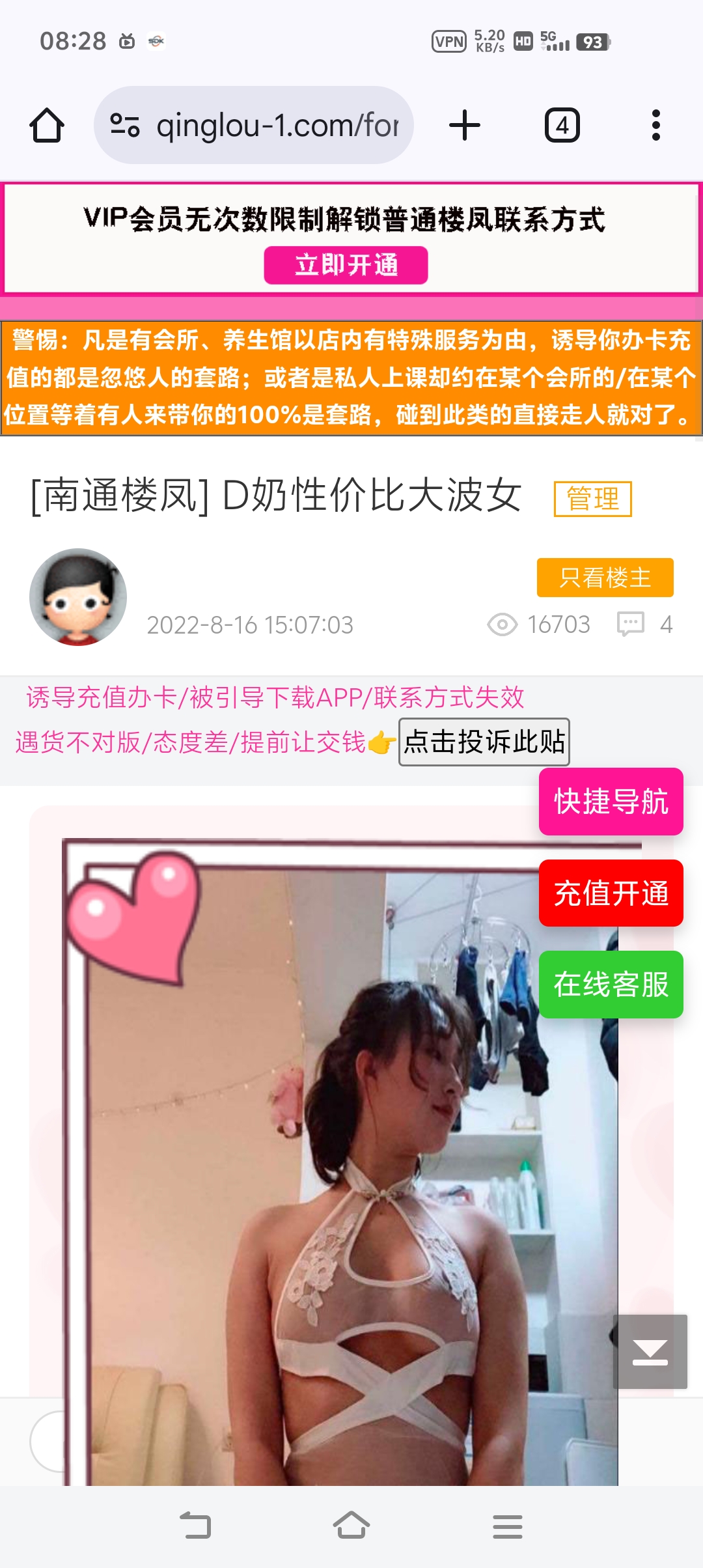This screenshot has width=703, height=1568.
Task: Tap the 管理 button beside the title
Action: pyautogui.click(x=592, y=499)
